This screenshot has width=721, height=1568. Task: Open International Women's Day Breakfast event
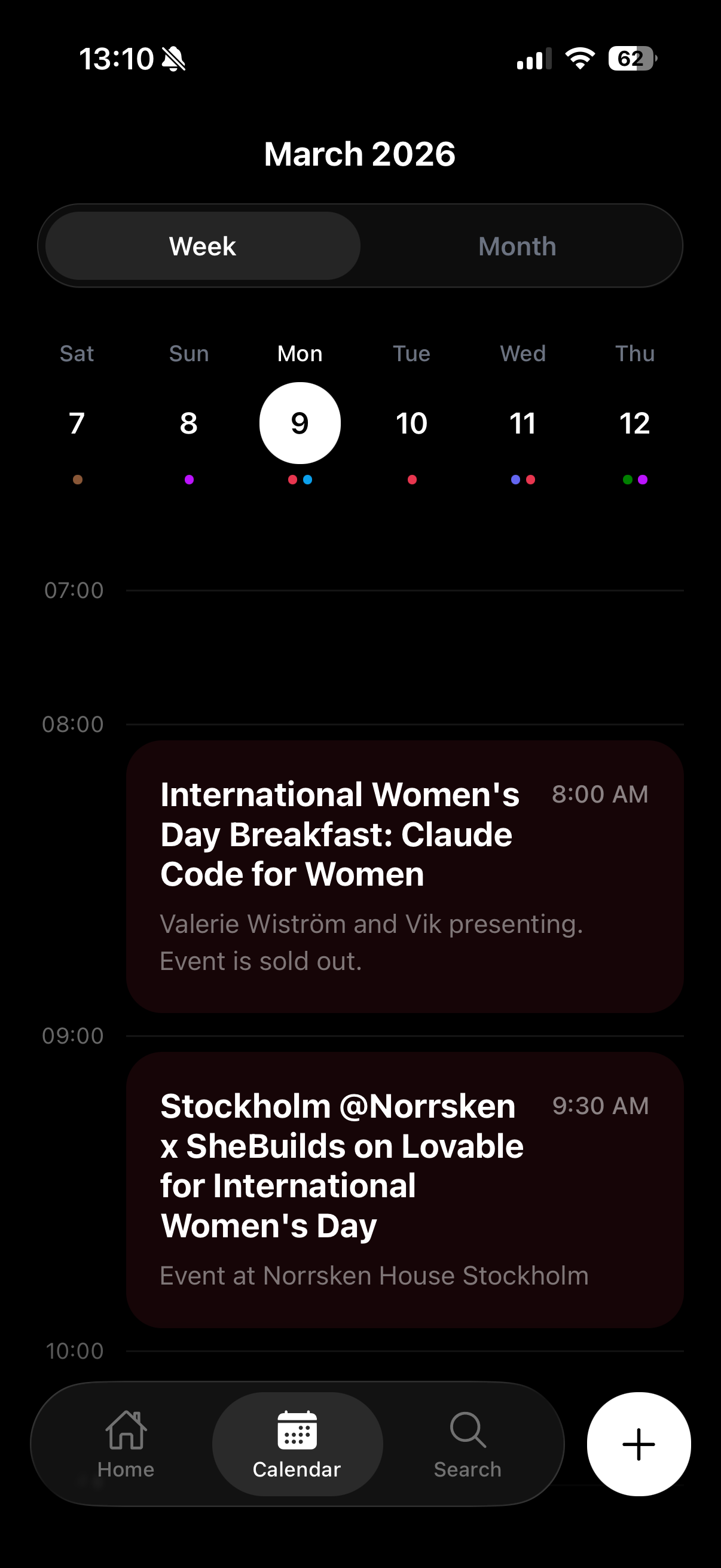[x=405, y=877]
